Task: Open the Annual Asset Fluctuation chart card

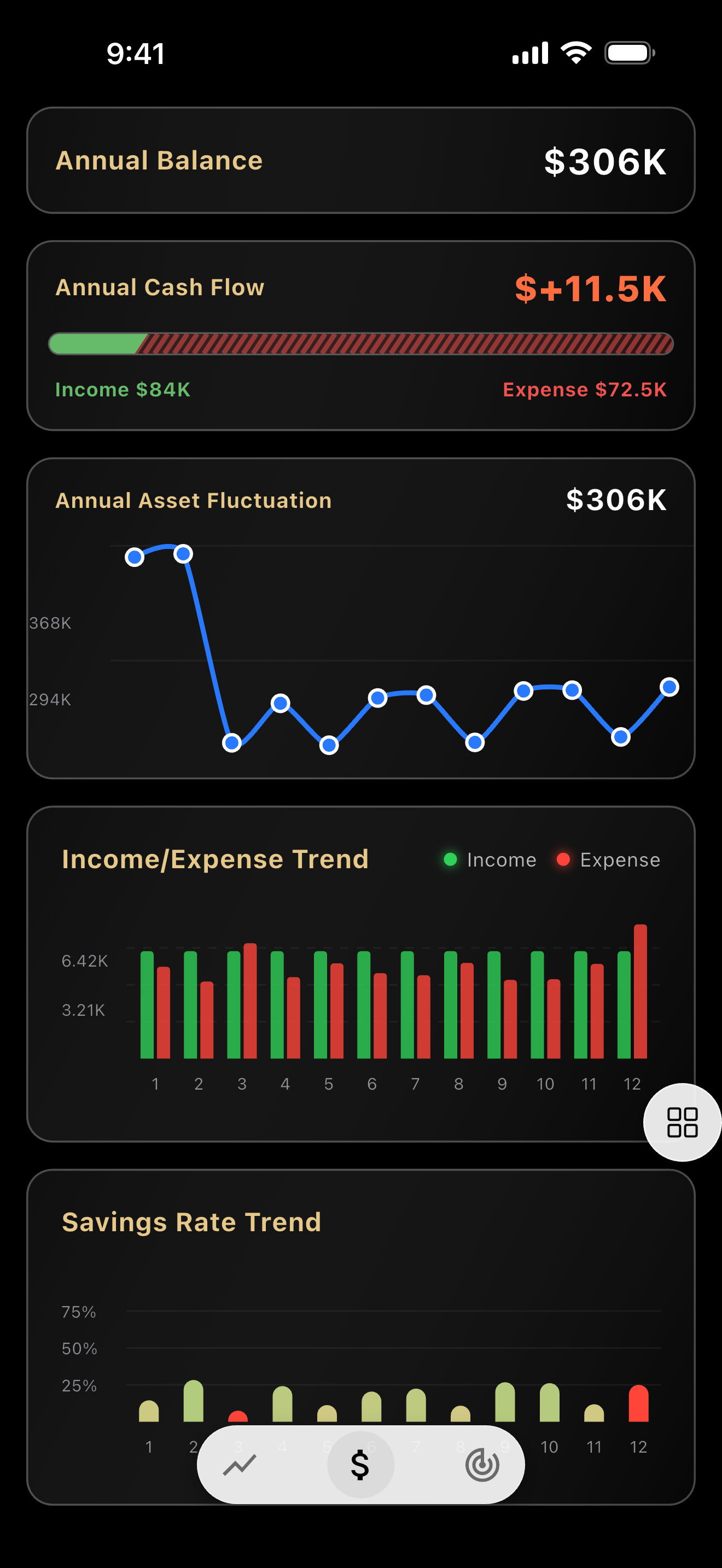Action: pos(360,618)
